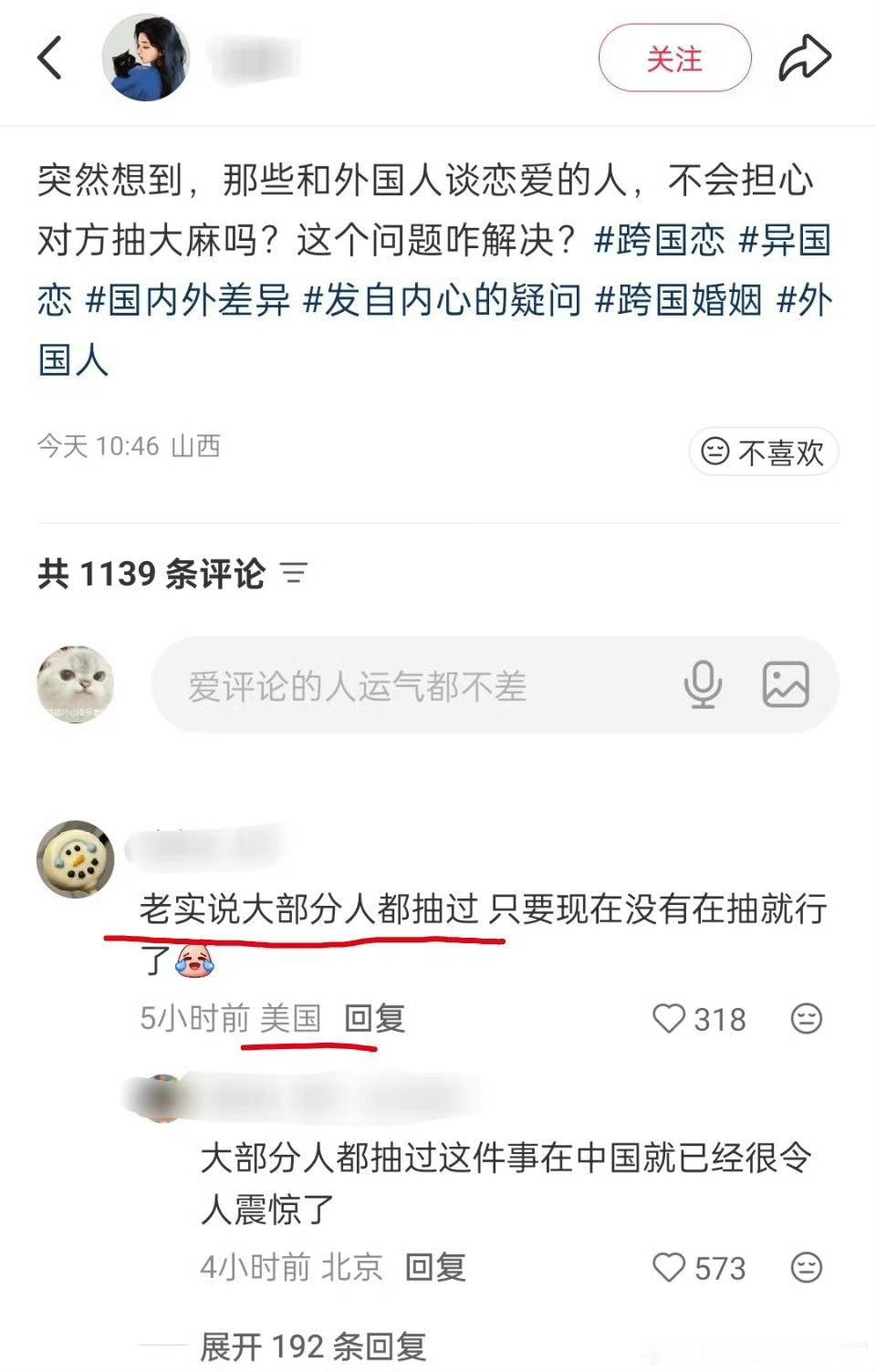Viewport: 876px width, 1372px height.
Task: Open comment sorting options
Action: point(294,571)
